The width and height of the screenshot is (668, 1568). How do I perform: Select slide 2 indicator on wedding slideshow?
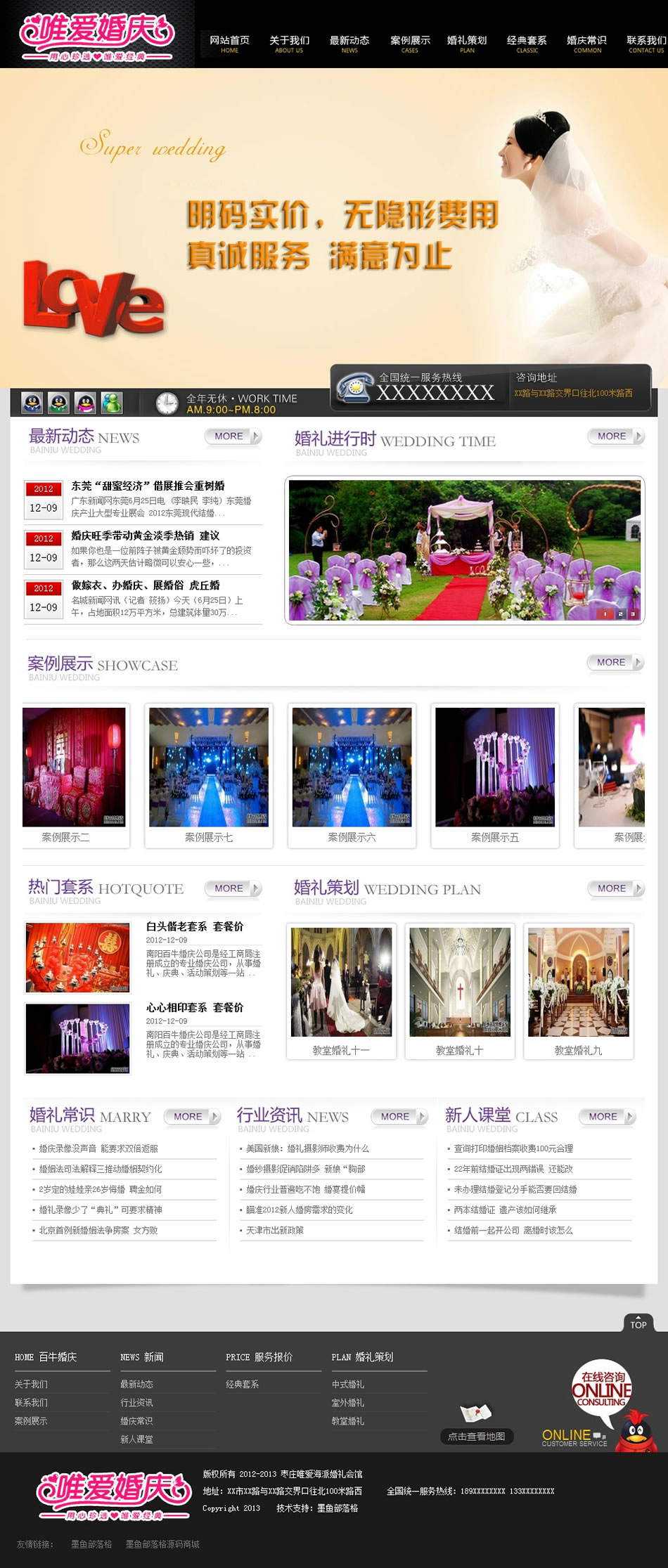(620, 614)
